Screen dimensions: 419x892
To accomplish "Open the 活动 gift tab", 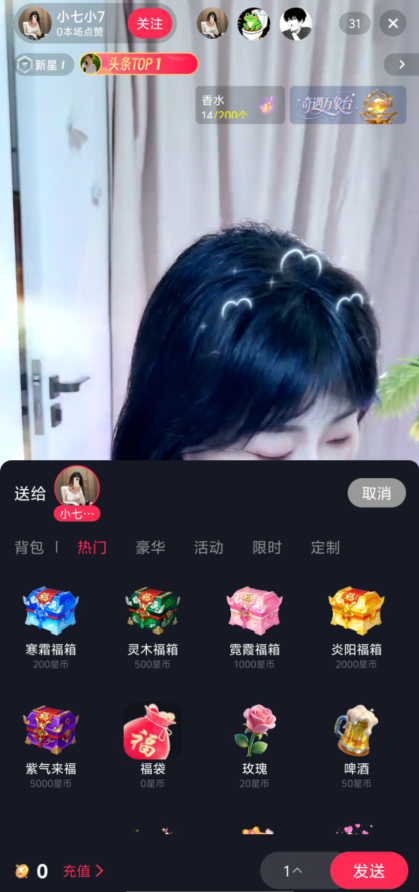I will click(x=209, y=547).
